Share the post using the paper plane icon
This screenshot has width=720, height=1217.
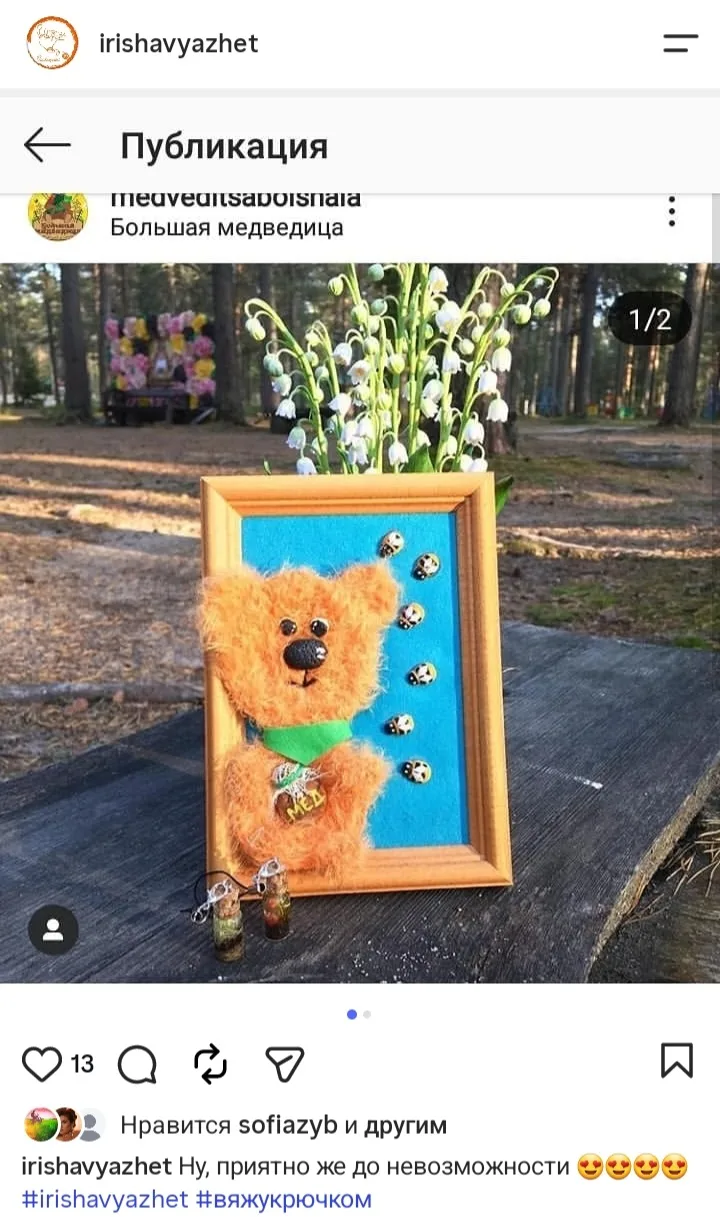pos(285,1064)
